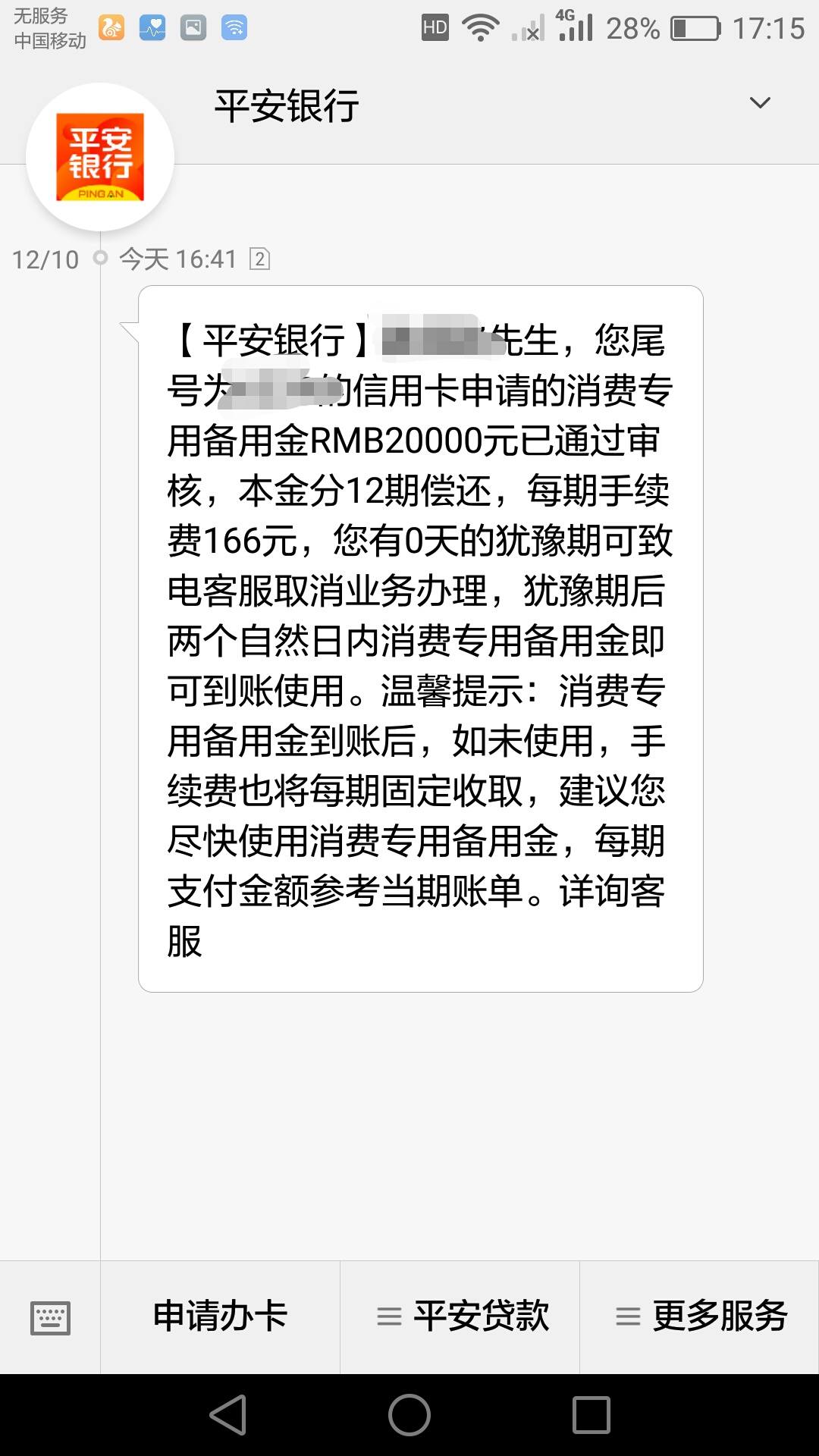Click the list icon beside 平安贷款
Image resolution: width=819 pixels, height=1456 pixels.
pyautogui.click(x=389, y=1317)
